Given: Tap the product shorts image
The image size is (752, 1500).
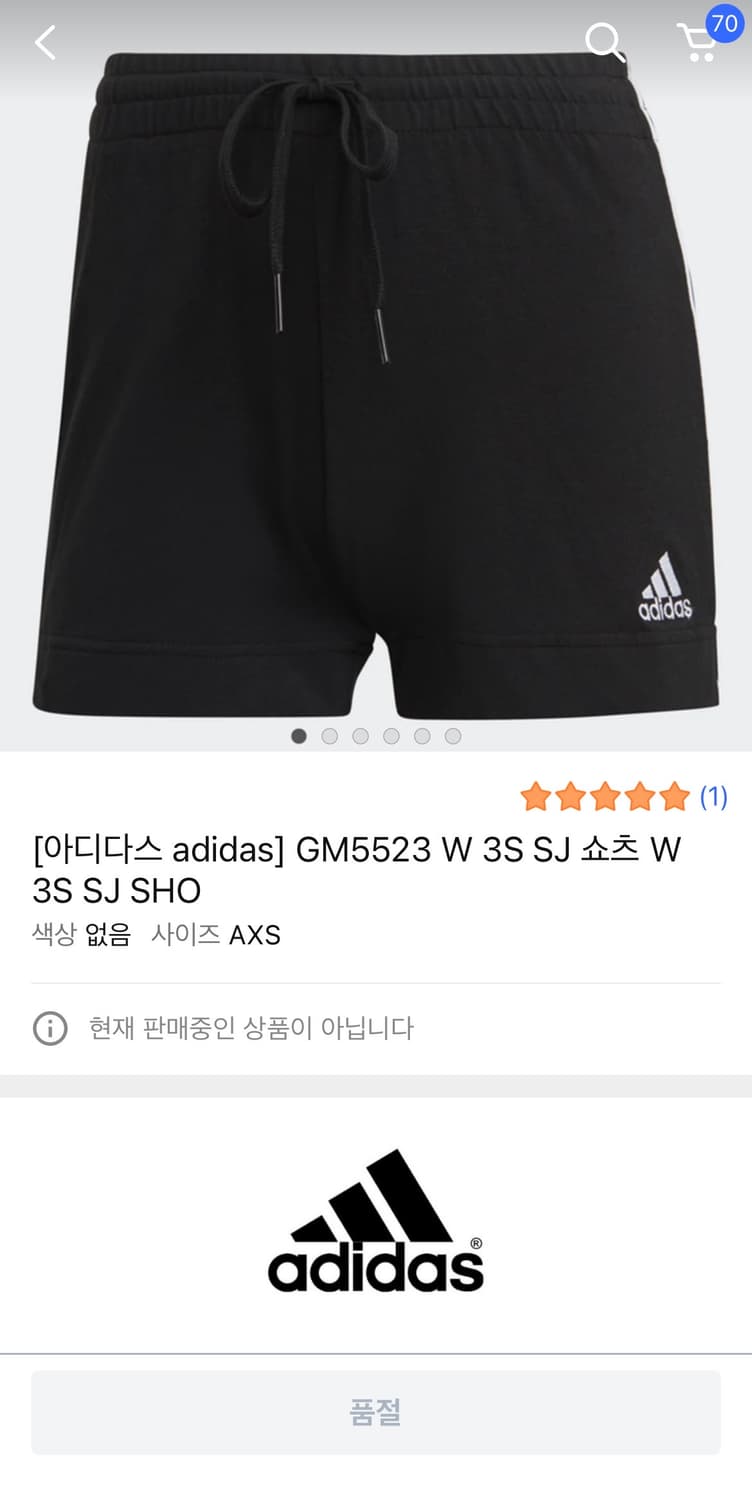Looking at the screenshot, I should tap(376, 390).
